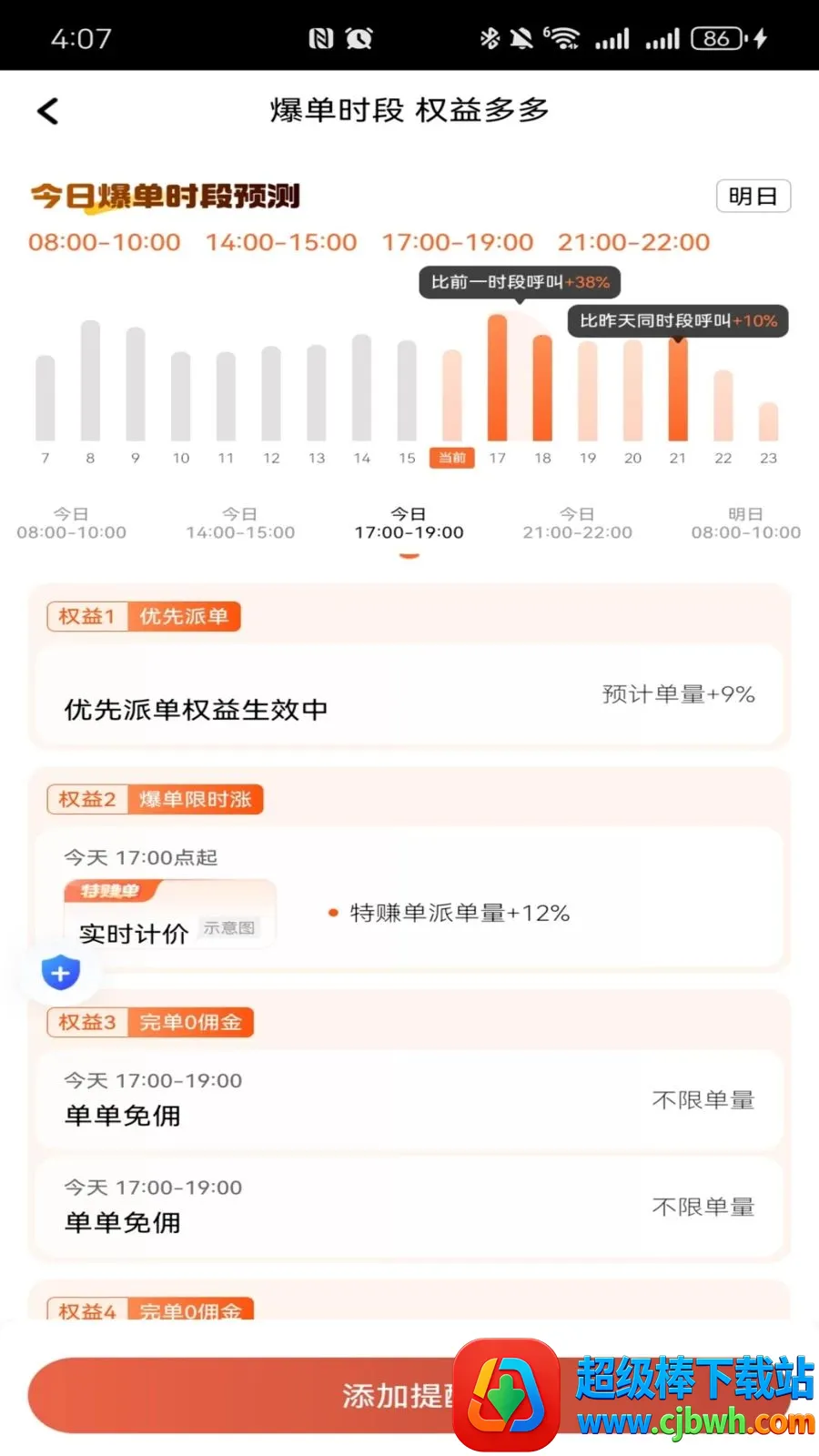Select the 今日 17:00-19:00 tab

[x=409, y=523]
